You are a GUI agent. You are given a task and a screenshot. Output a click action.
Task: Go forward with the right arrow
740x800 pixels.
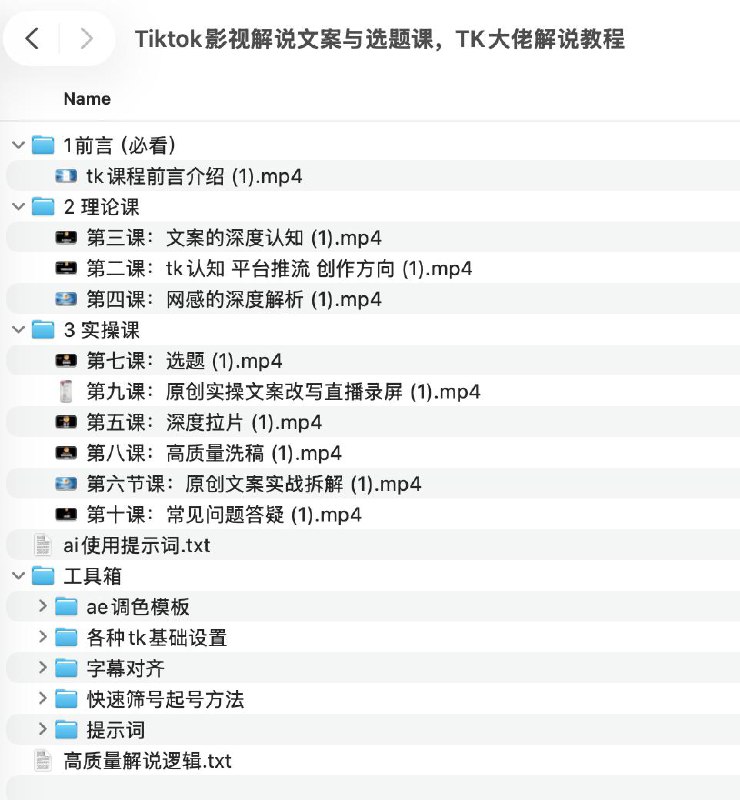pos(86,39)
